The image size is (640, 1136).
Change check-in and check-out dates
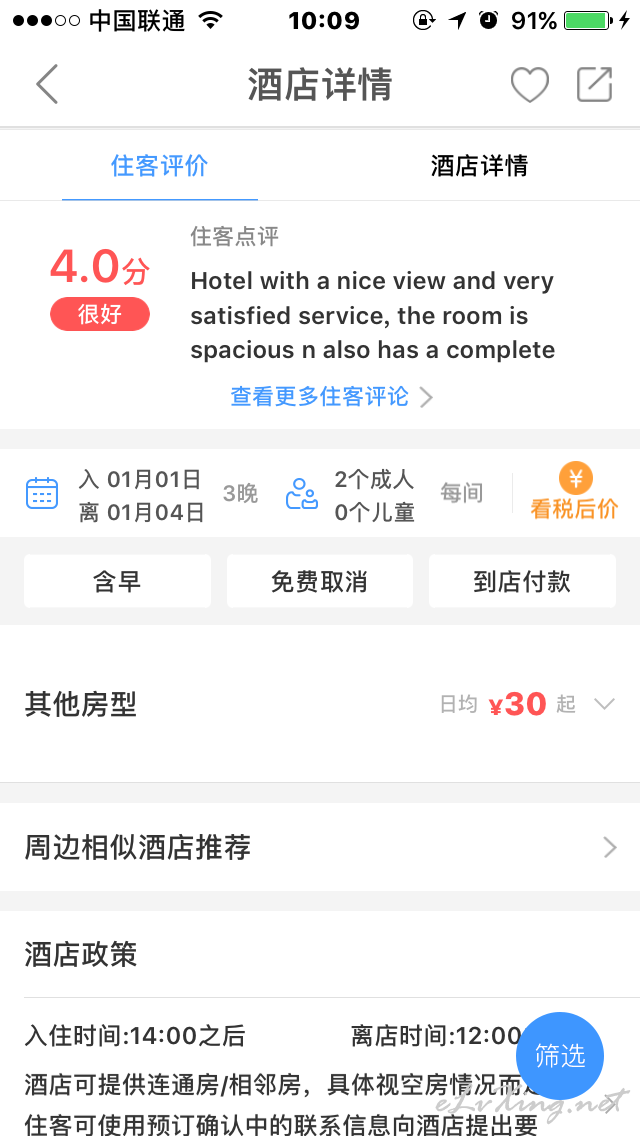[x=142, y=496]
